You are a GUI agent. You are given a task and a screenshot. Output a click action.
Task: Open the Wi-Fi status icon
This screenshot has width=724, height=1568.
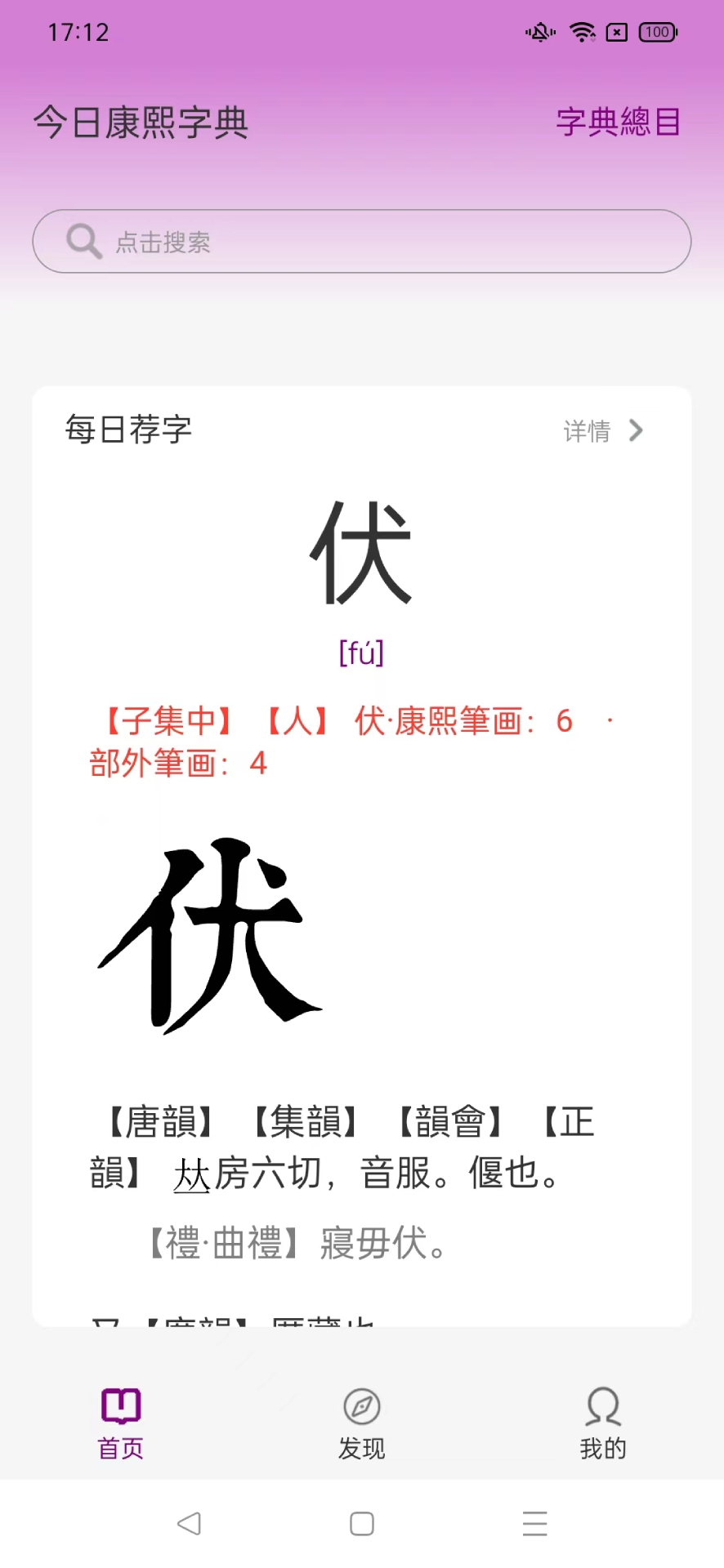(583, 32)
